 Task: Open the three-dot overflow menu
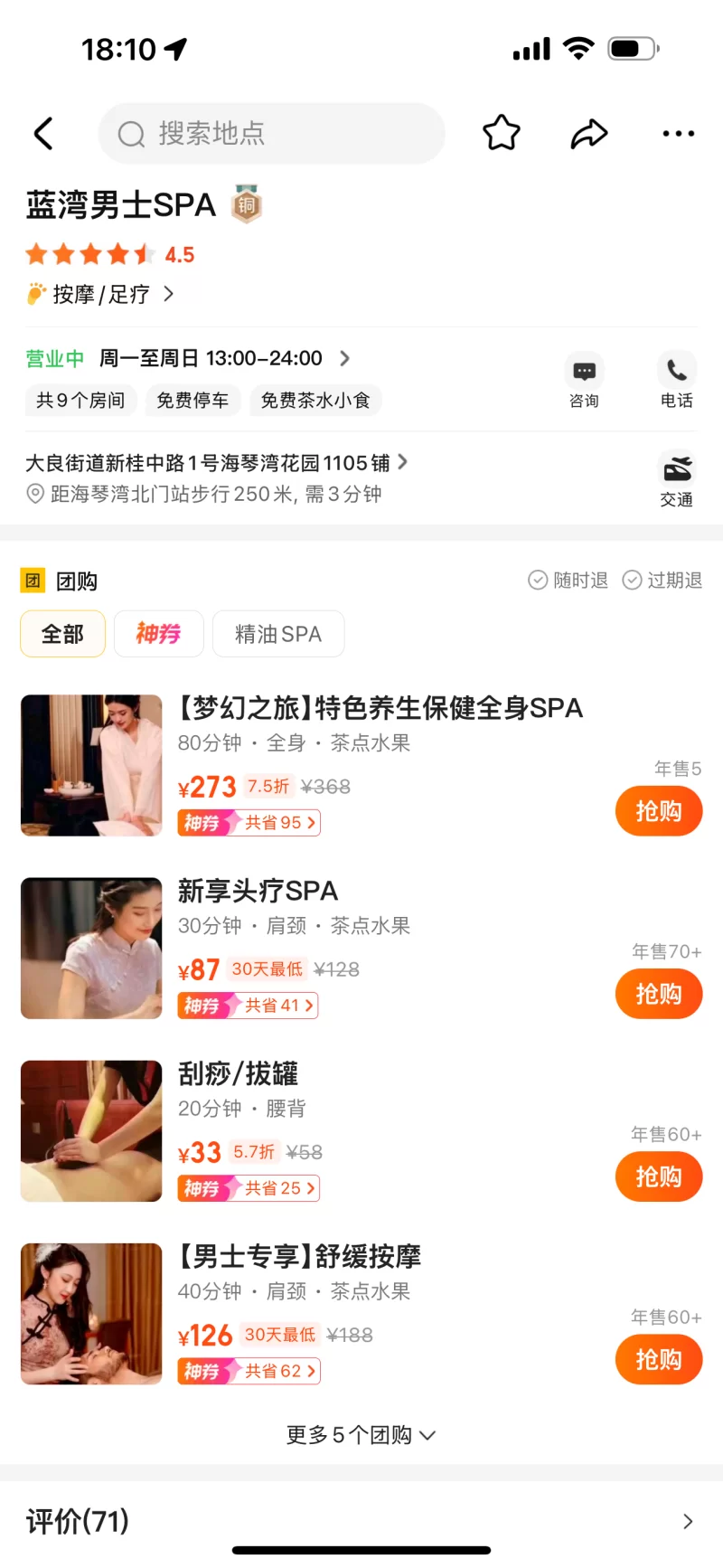click(678, 134)
